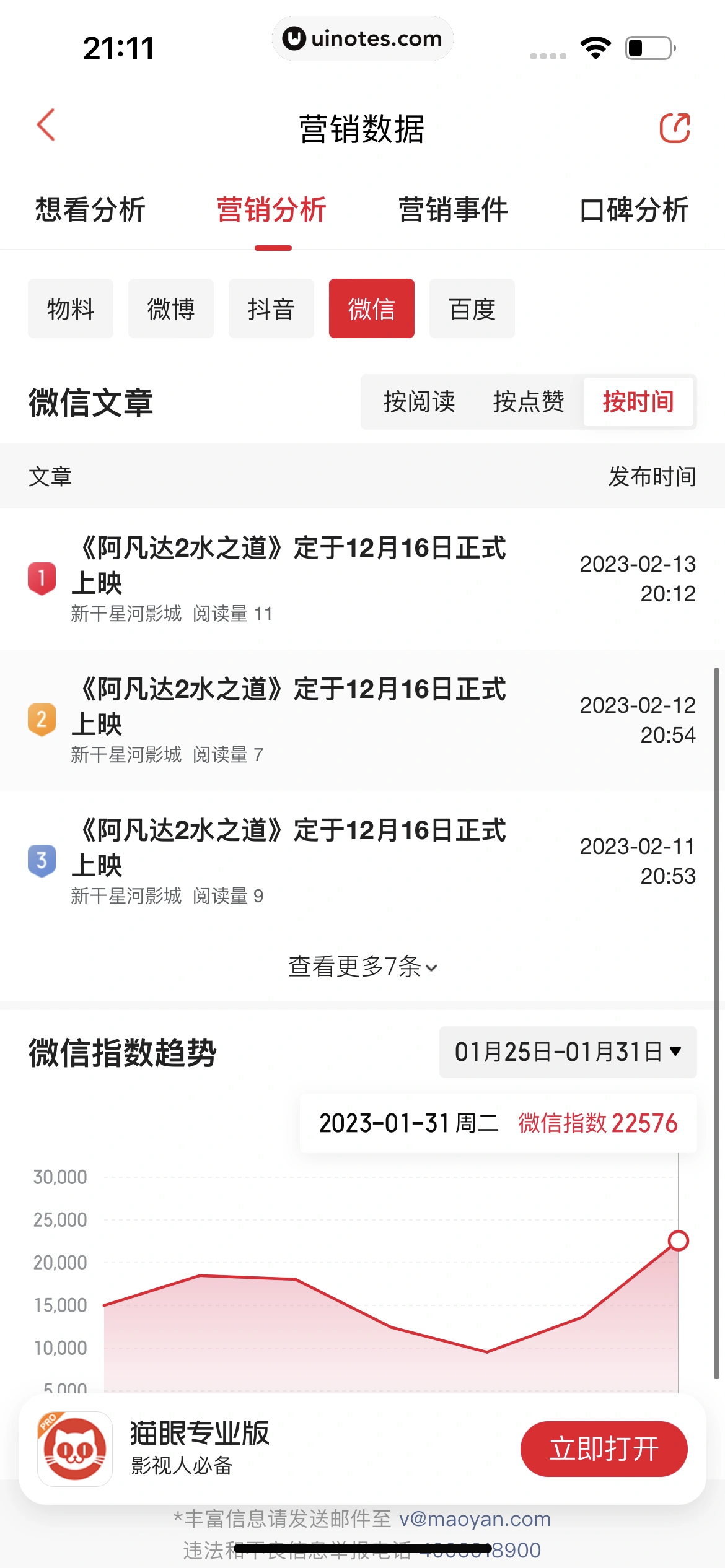
Task: Tap 立即打开 to open 猫眼专业版
Action: coord(604,1449)
